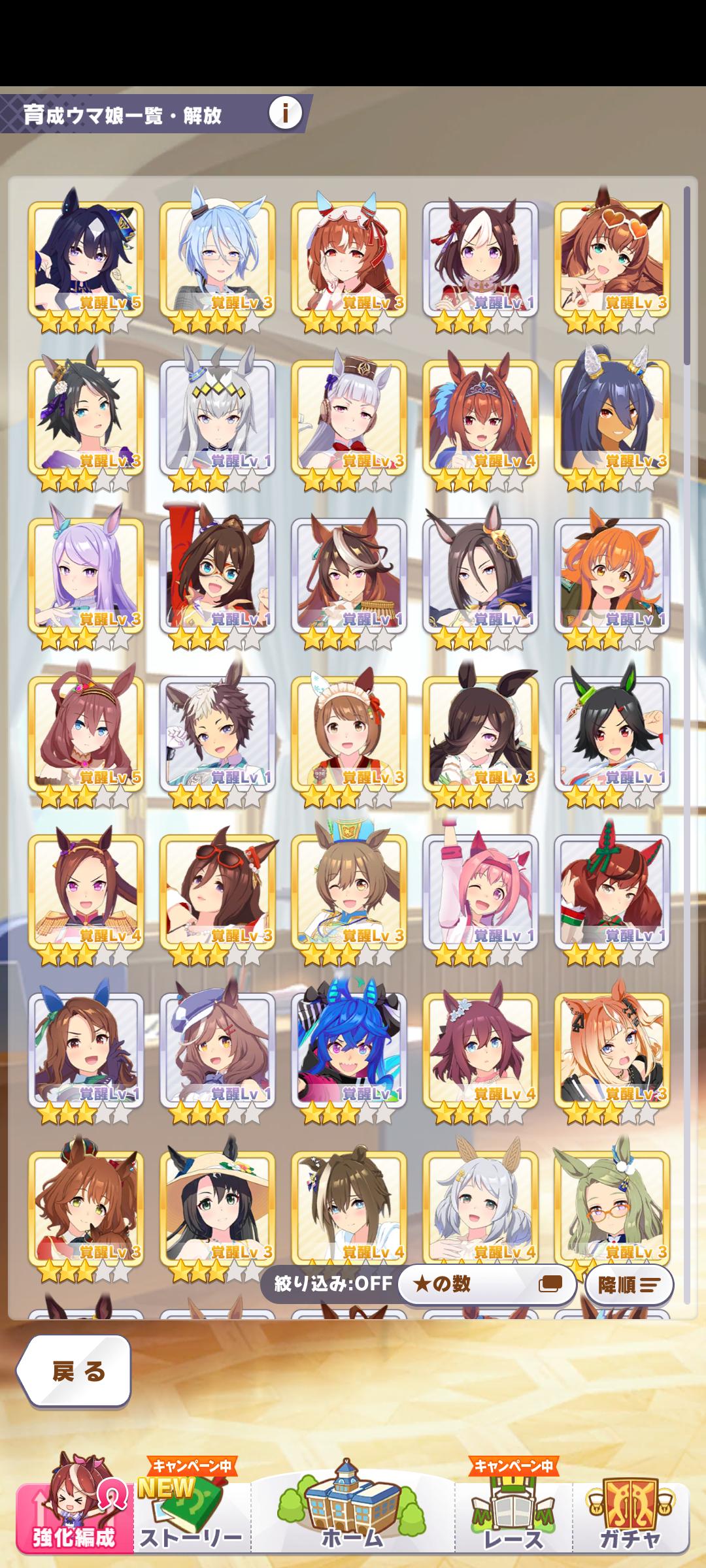
Task: Open the character with red goggles on head
Action: 217,892
